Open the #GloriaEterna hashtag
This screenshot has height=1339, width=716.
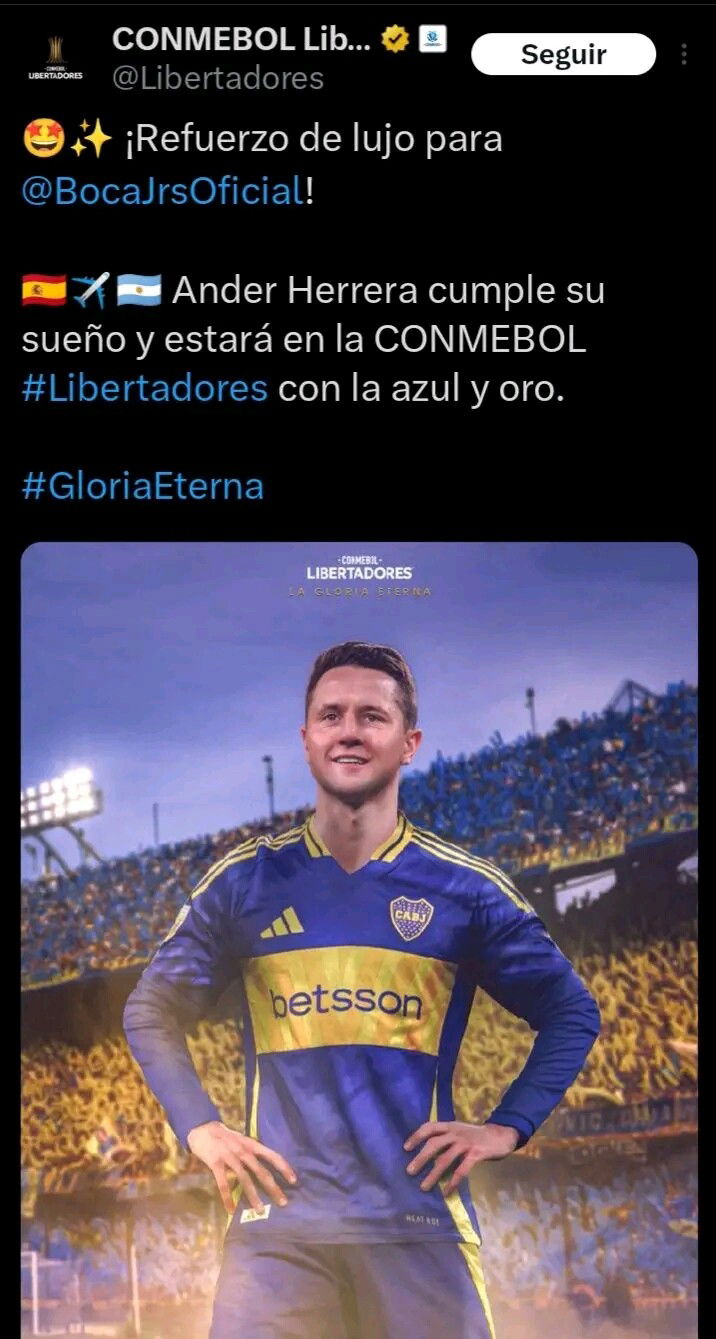pyautogui.click(x=142, y=486)
